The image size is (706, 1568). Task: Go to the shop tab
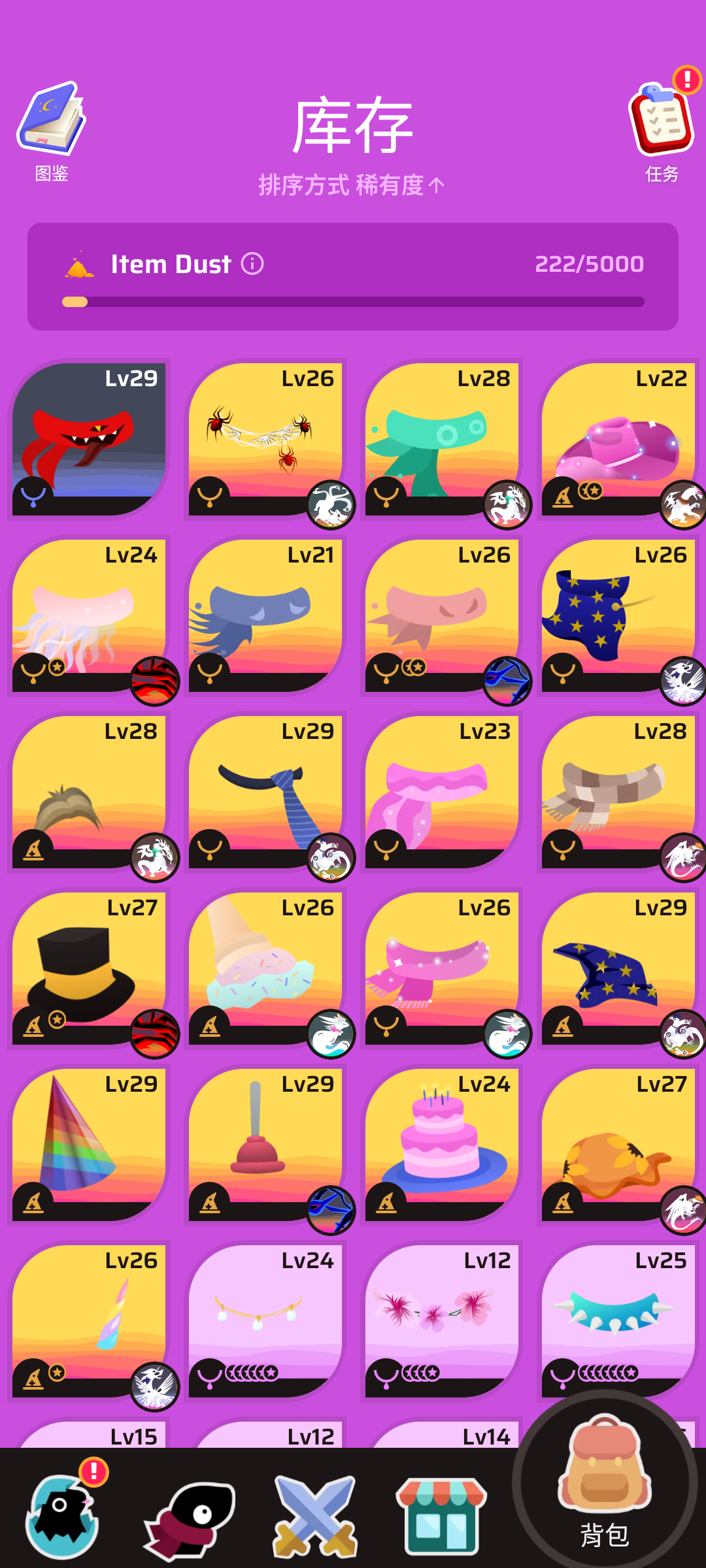442,1514
